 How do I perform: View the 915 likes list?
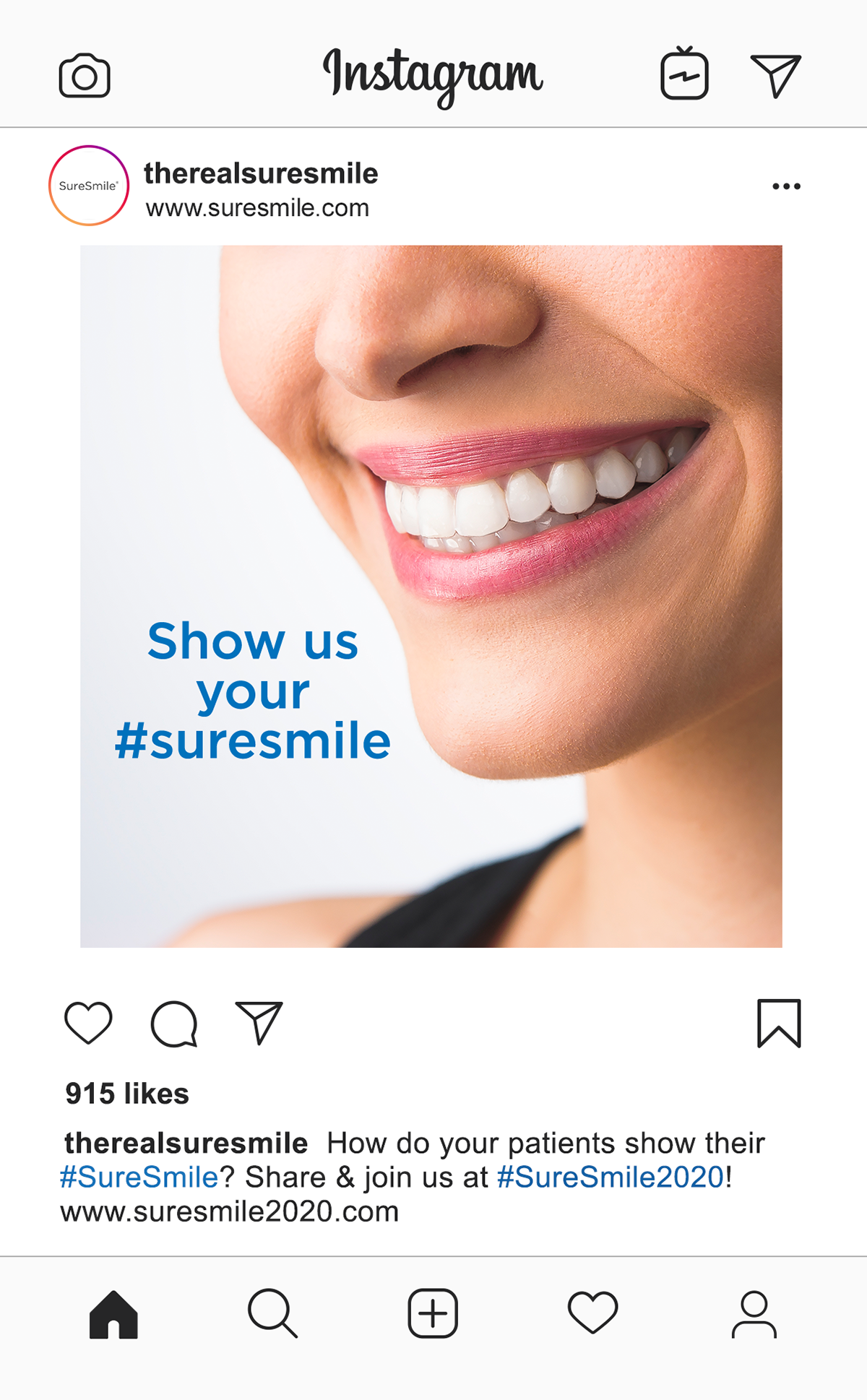127,1094
